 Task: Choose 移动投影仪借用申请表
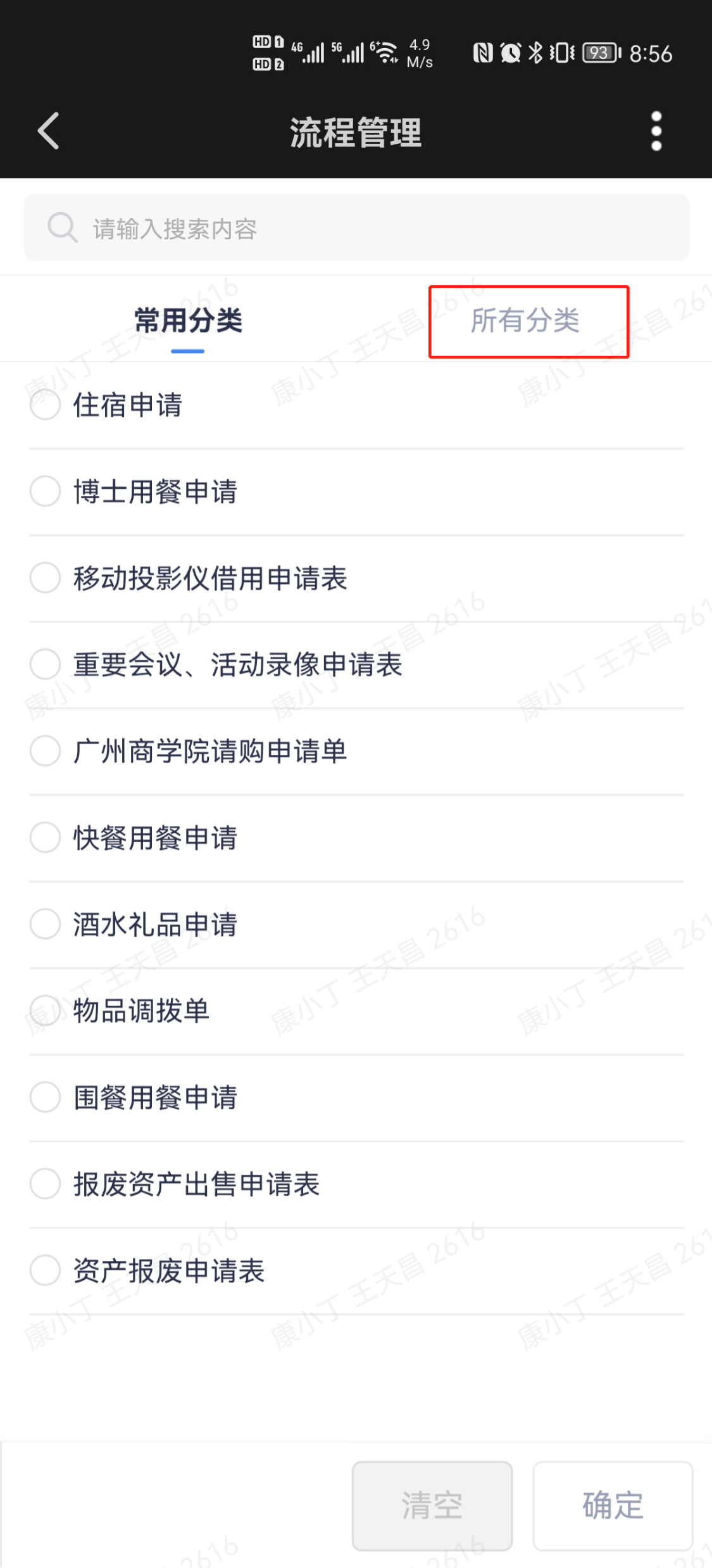(x=46, y=578)
